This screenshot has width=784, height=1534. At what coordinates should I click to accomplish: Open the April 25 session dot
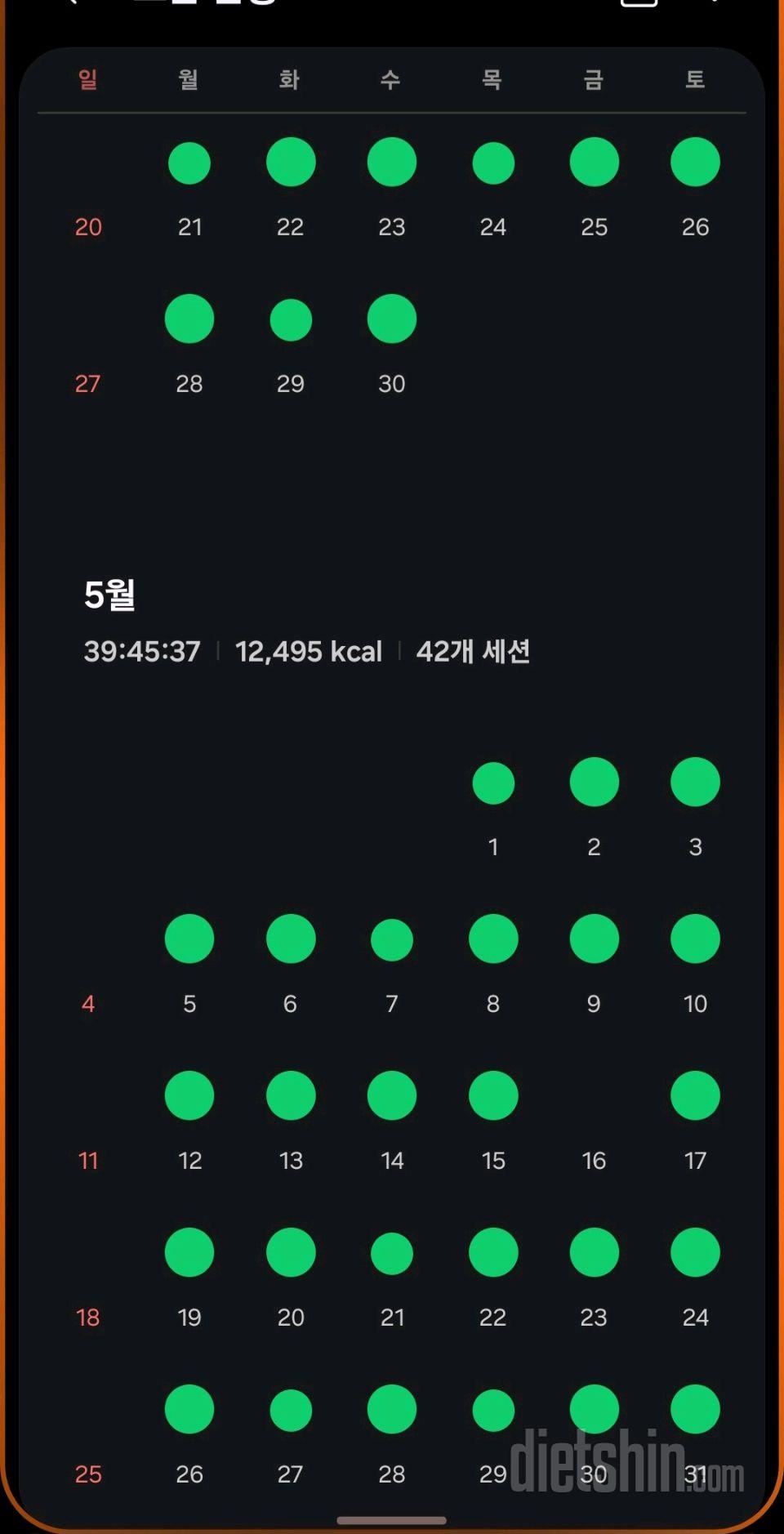tap(594, 162)
